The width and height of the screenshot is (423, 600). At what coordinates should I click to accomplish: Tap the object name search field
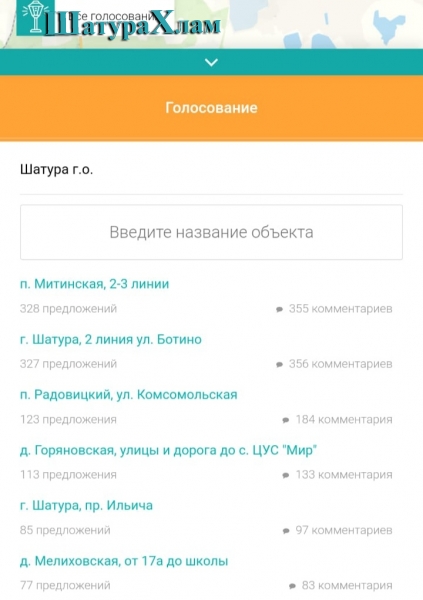(x=211, y=232)
